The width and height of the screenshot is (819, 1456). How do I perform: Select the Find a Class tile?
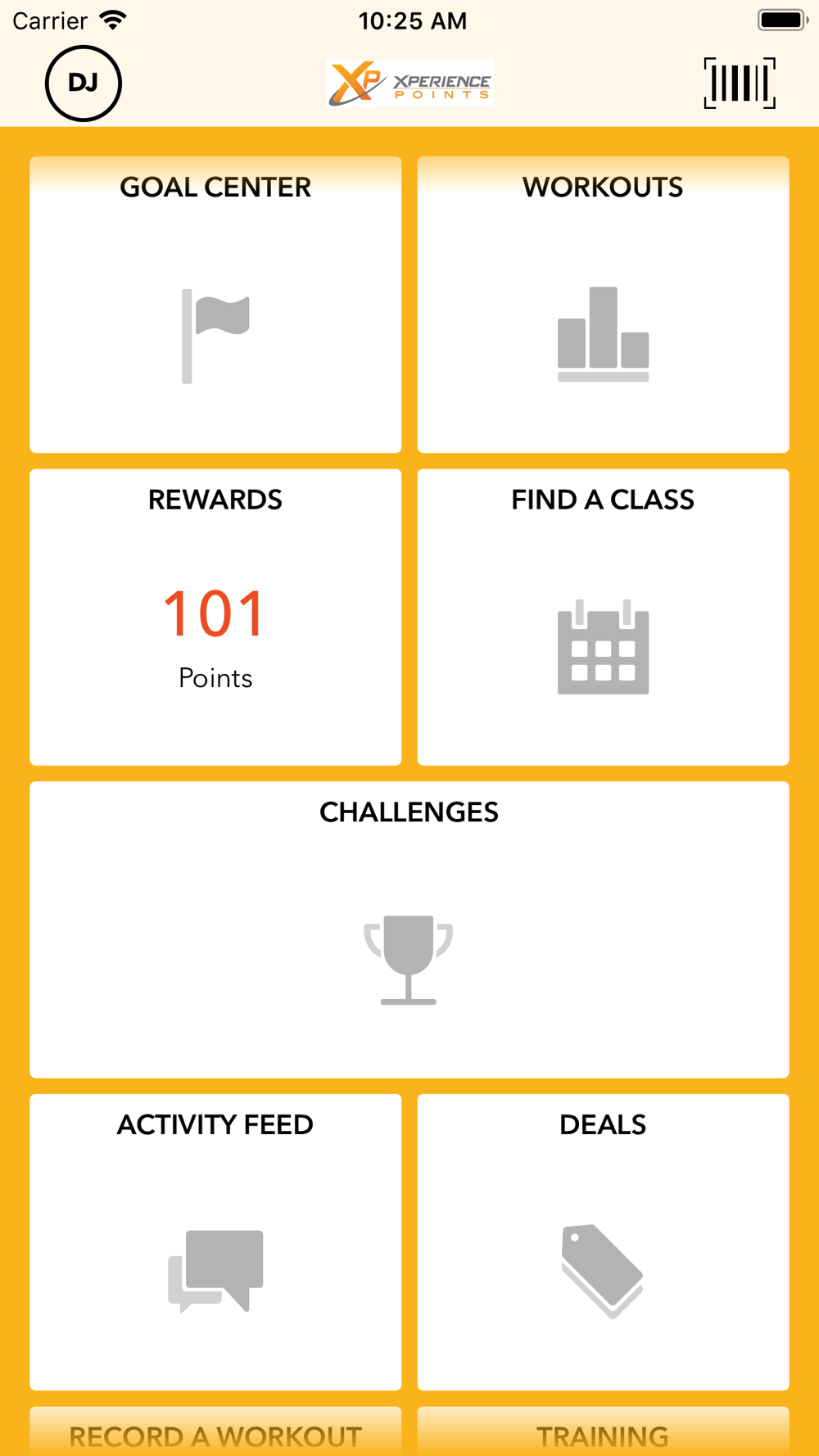click(x=603, y=617)
